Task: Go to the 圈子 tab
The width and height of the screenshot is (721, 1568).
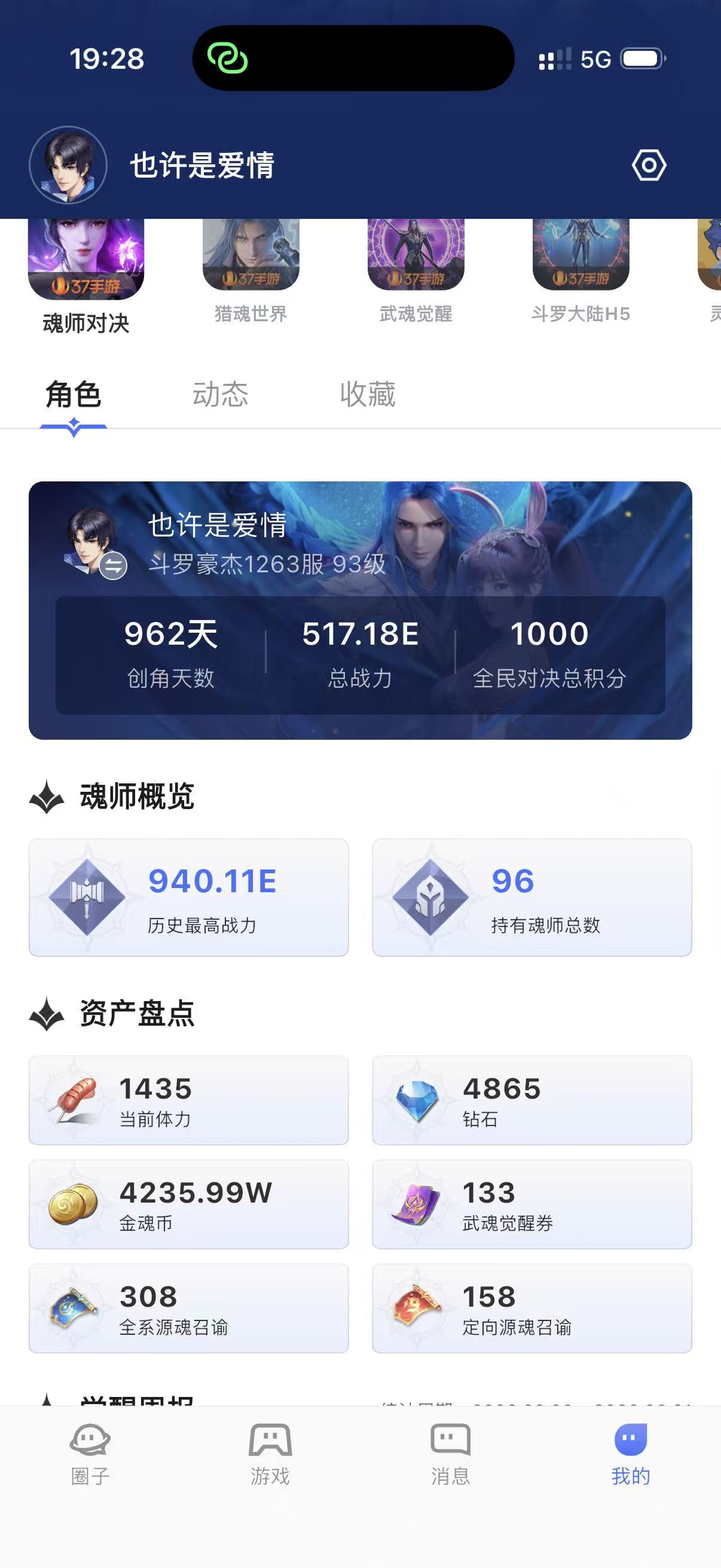Action: pyautogui.click(x=90, y=1454)
